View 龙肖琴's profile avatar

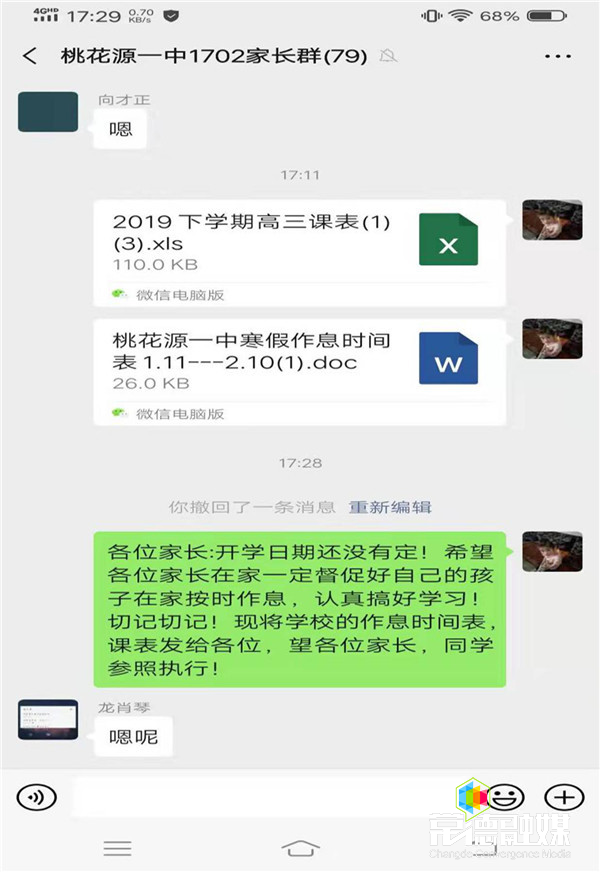48,721
